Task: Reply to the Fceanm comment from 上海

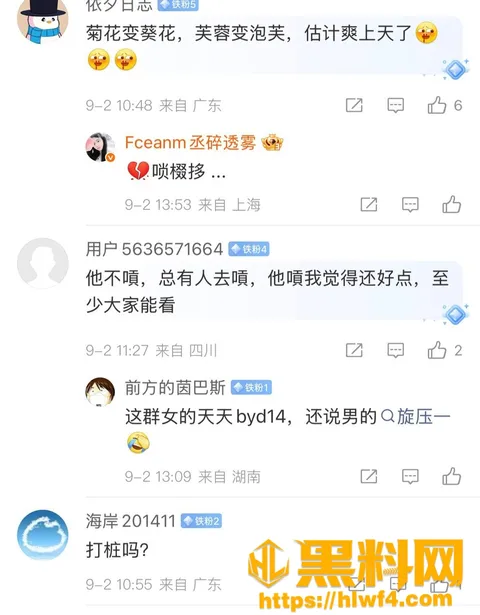Action: point(410,205)
